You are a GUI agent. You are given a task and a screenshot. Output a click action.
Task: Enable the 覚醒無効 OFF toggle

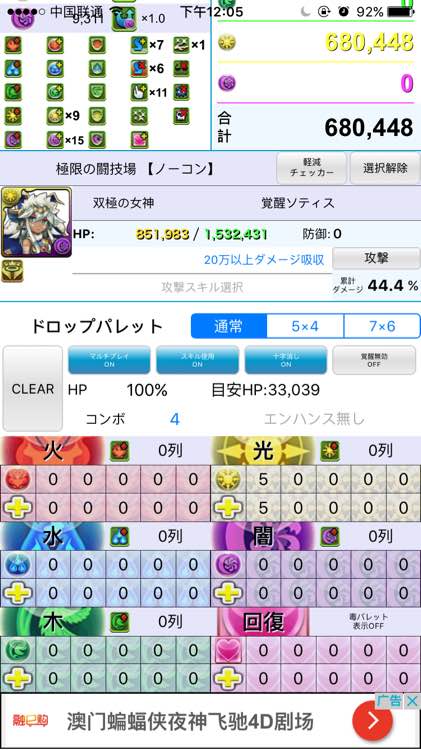point(374,360)
